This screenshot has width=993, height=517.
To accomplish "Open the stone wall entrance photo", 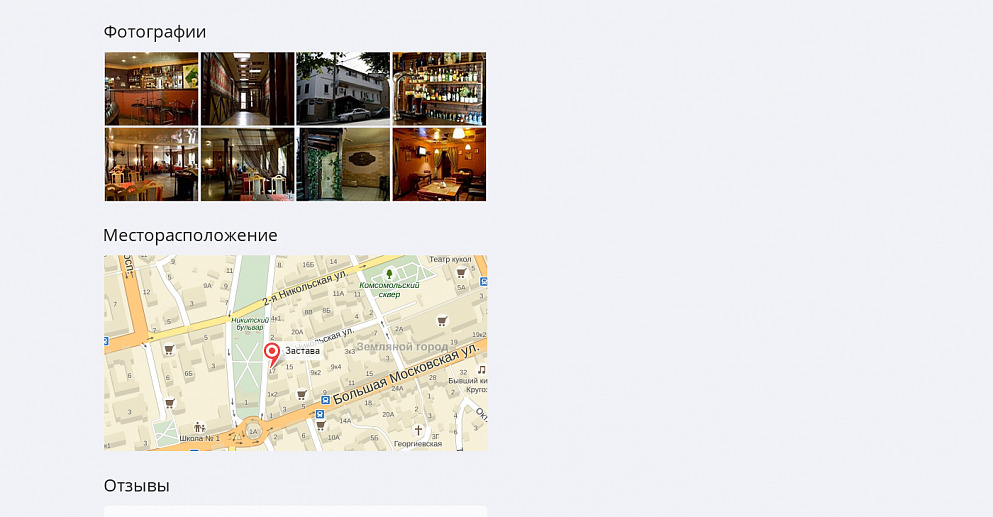I will [x=343, y=164].
